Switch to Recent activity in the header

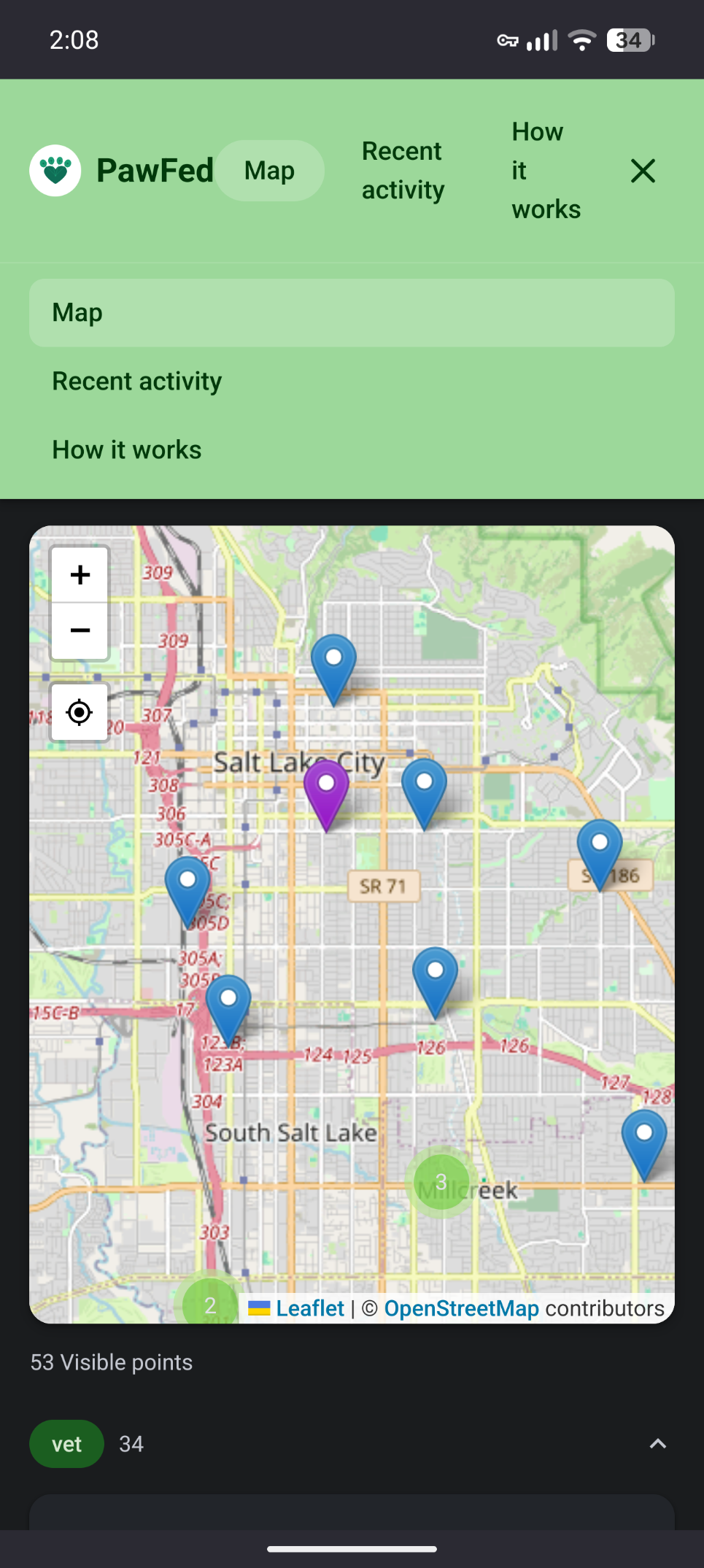point(403,171)
